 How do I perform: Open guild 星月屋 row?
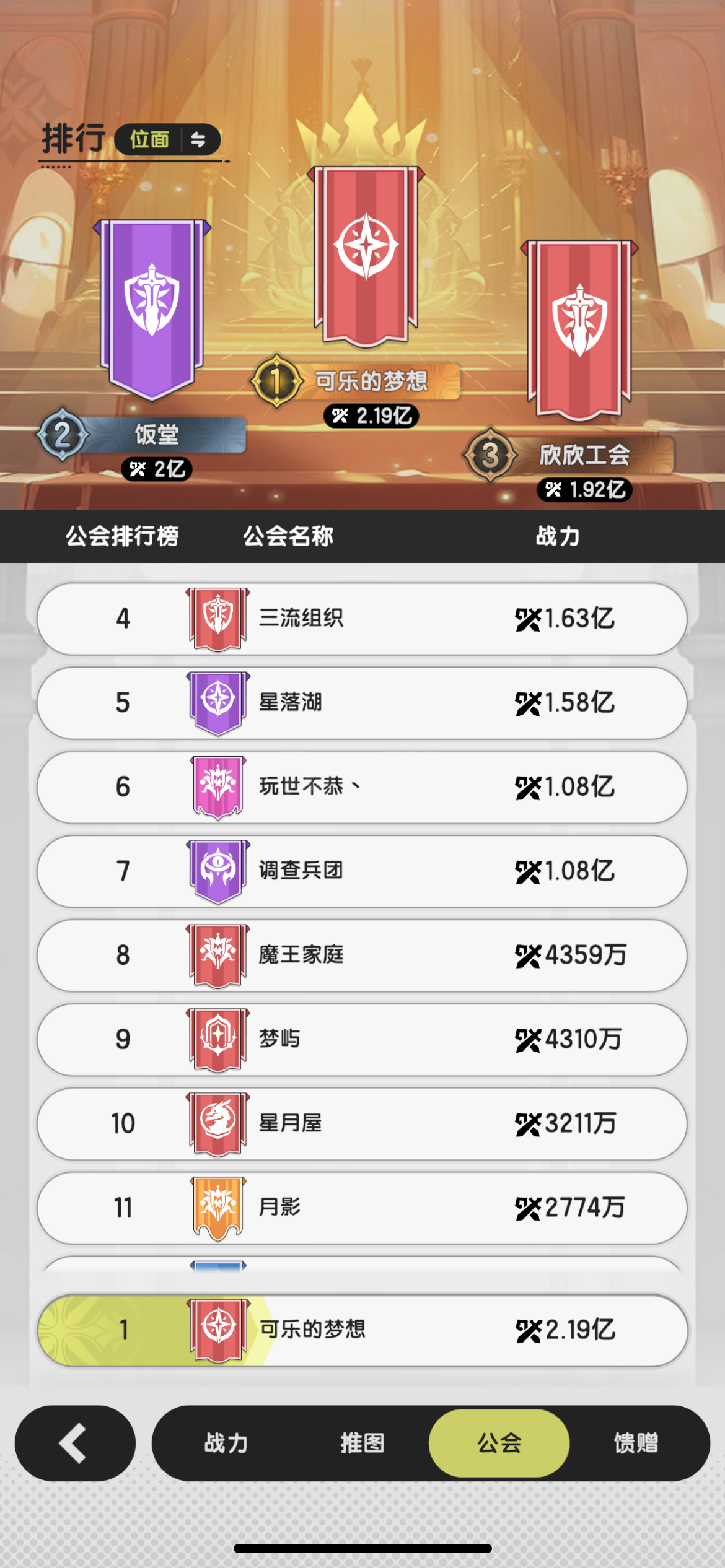(x=362, y=1124)
